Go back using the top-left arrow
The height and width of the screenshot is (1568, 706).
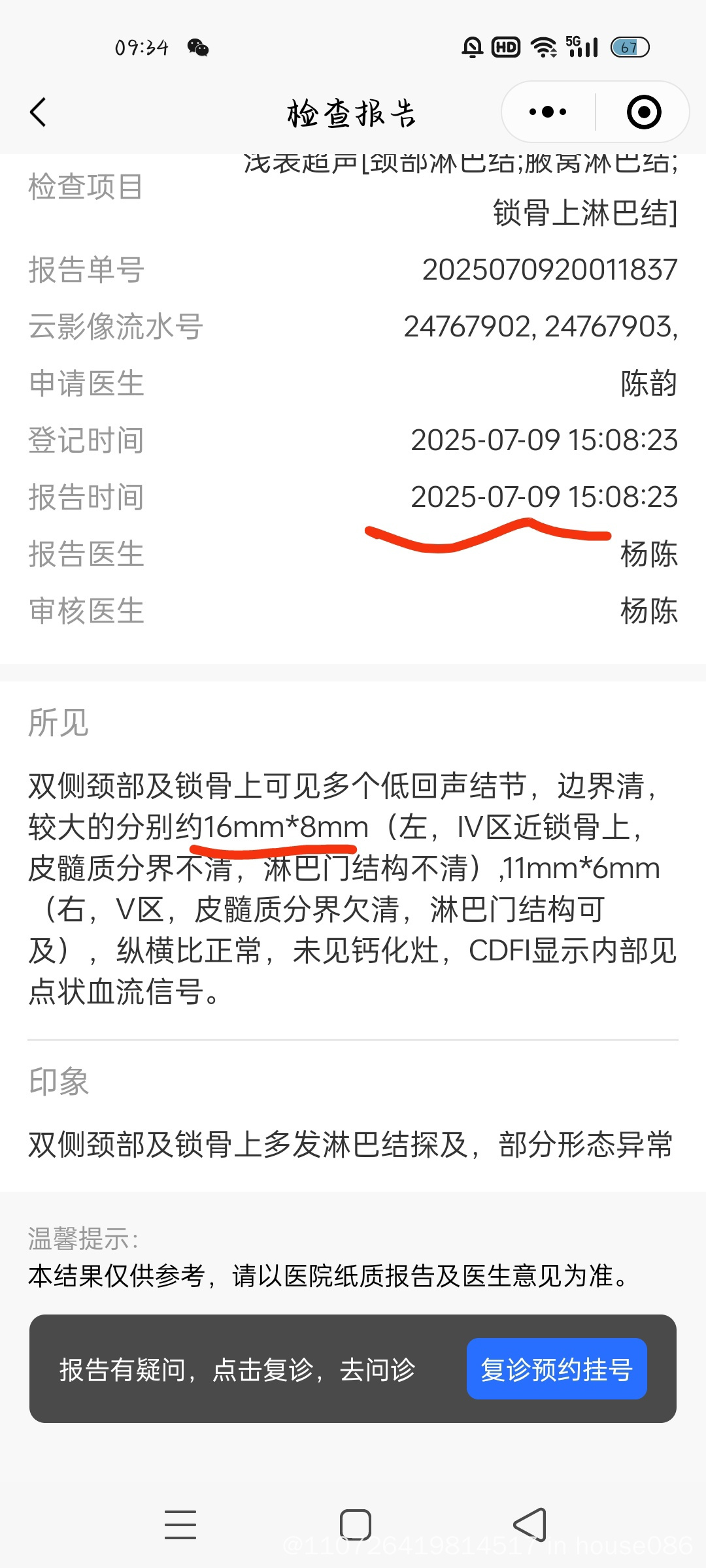(39, 112)
